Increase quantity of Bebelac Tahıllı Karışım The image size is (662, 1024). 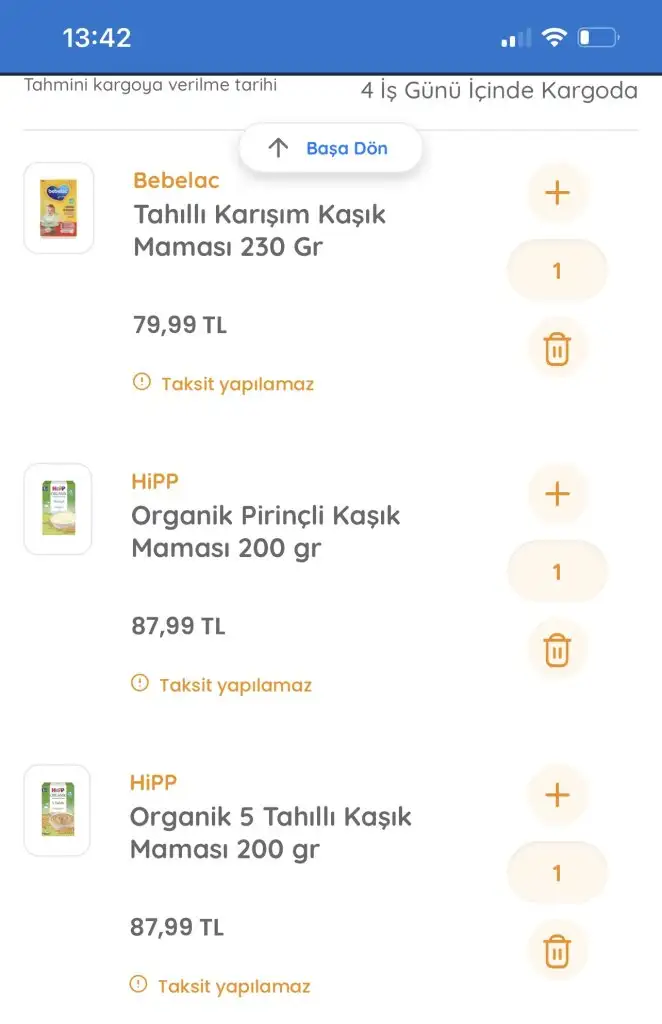point(557,193)
